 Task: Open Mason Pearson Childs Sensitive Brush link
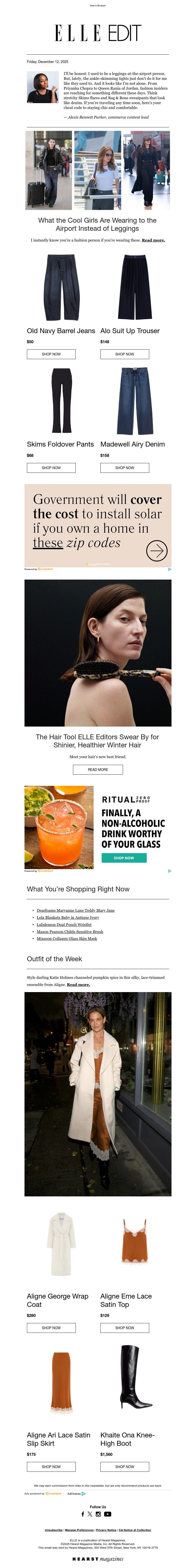pos(70,931)
